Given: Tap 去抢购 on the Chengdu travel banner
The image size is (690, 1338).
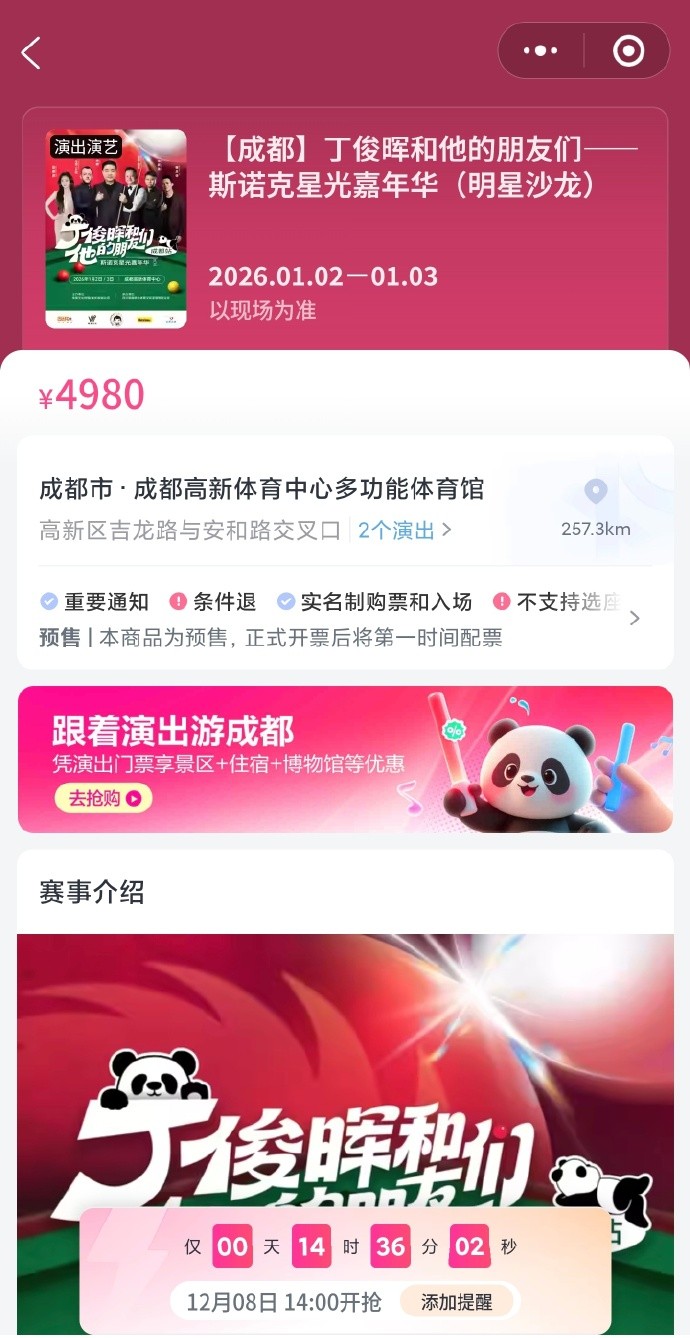Looking at the screenshot, I should (x=103, y=798).
